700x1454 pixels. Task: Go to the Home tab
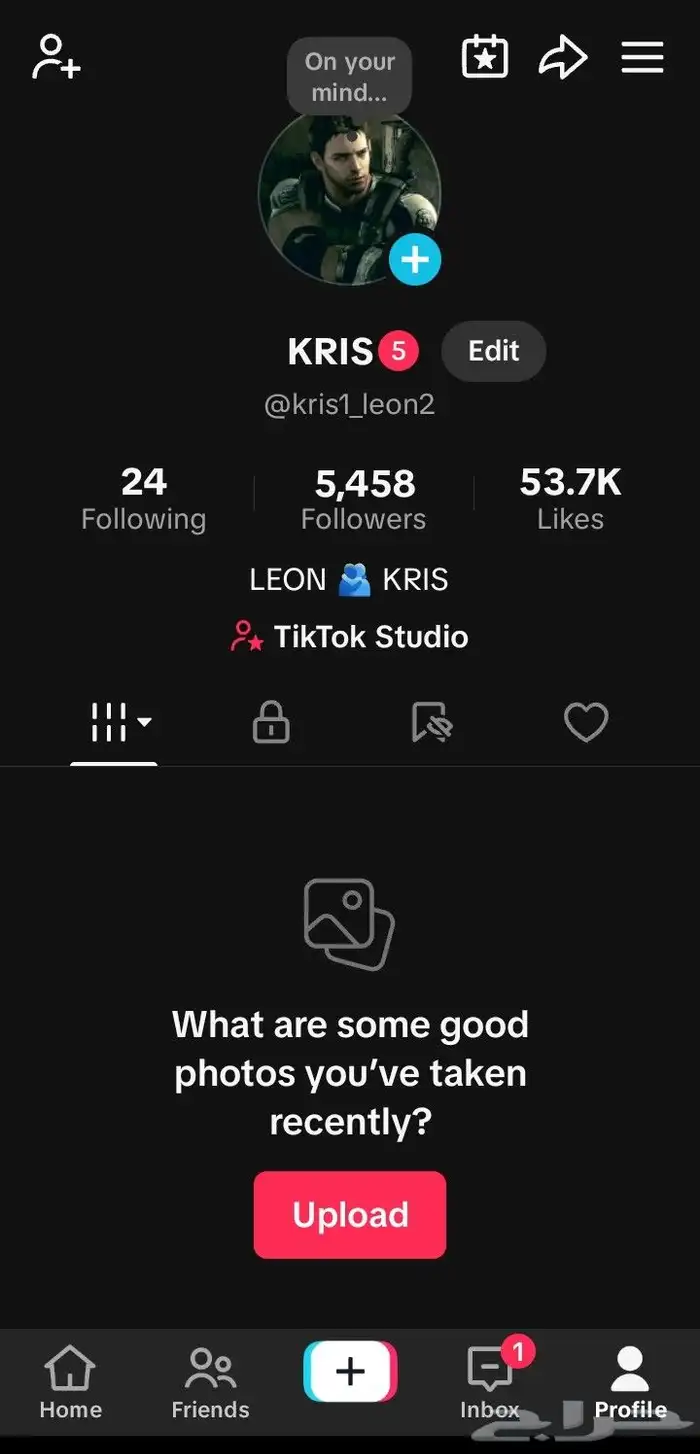tap(70, 1383)
